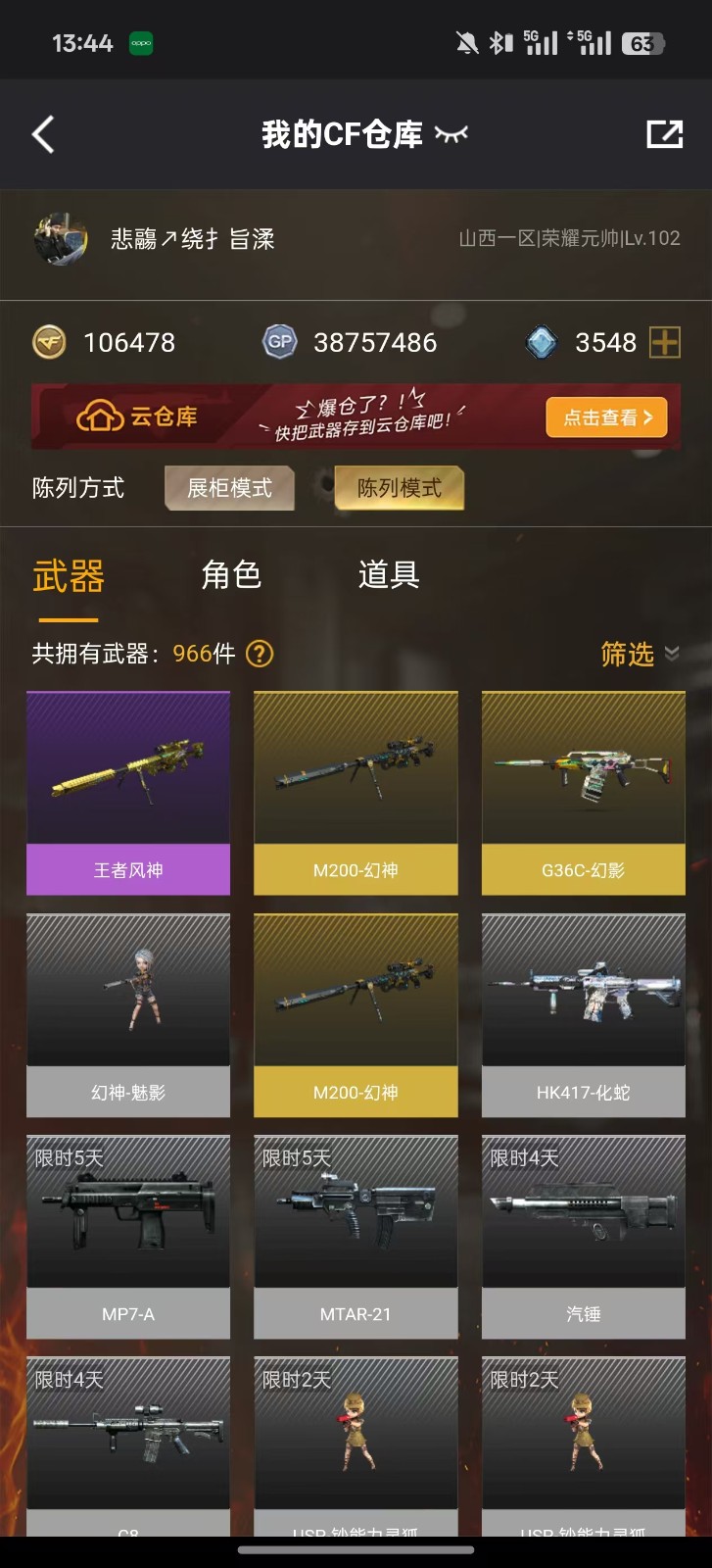View the MP7-A weapon card
712x1568 pixels.
(x=128, y=1237)
